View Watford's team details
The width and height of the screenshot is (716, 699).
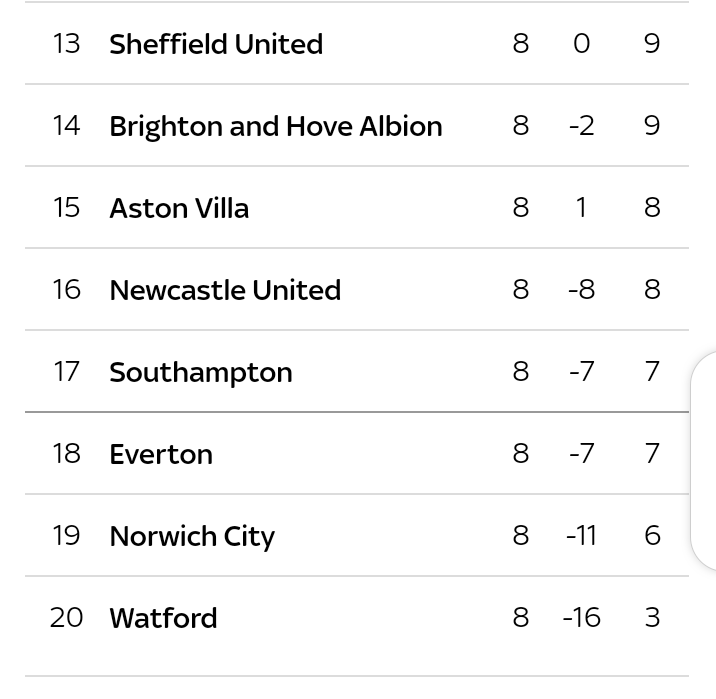click(x=163, y=618)
